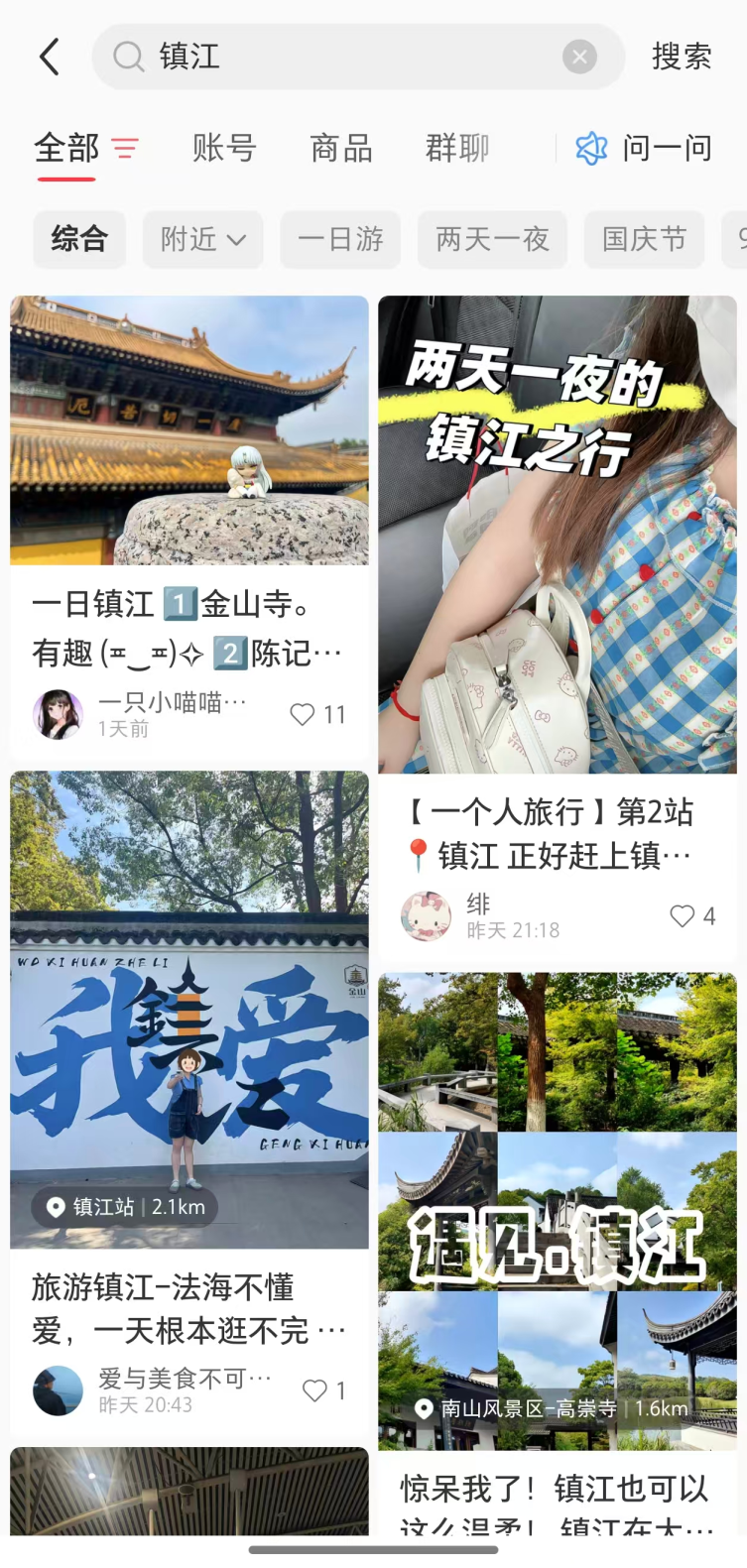The height and width of the screenshot is (1568, 747).
Task: Select the 一日游 filter chip
Action: [x=340, y=239]
